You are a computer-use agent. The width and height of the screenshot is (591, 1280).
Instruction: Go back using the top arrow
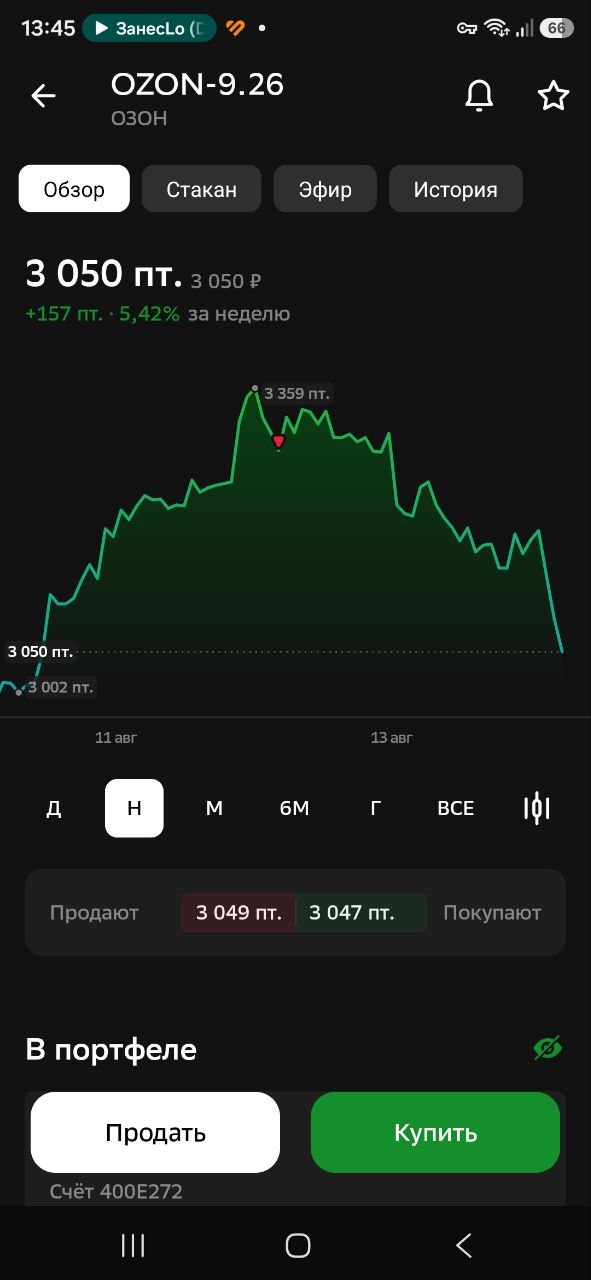43,96
